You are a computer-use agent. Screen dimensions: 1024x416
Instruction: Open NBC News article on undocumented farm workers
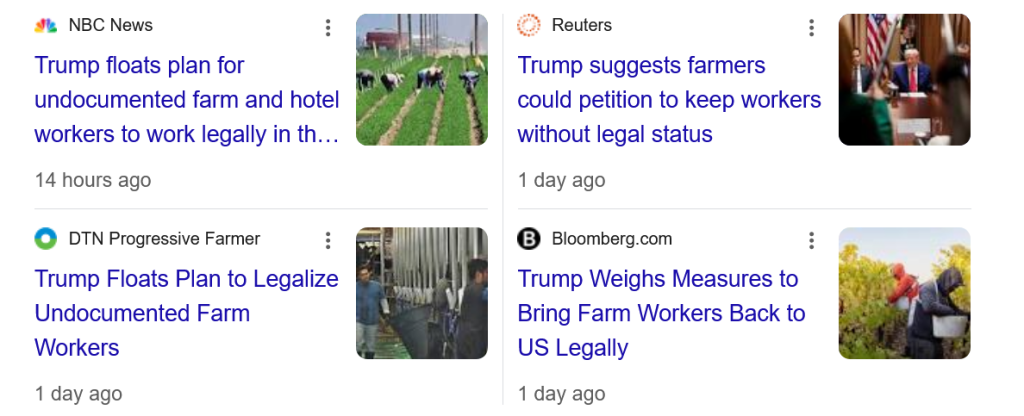point(187,100)
